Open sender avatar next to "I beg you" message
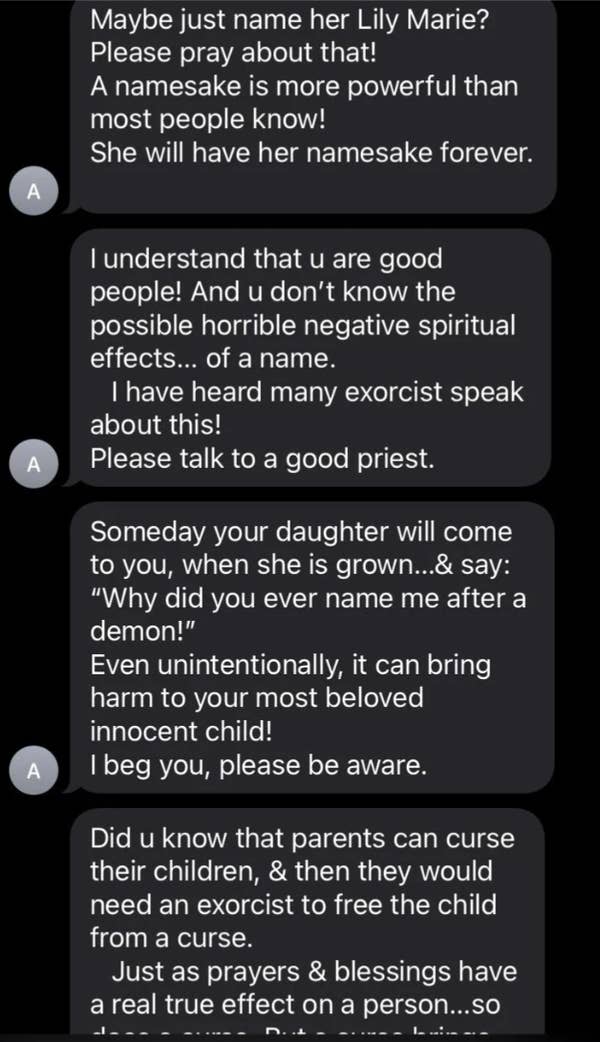The width and height of the screenshot is (600, 1042). coord(32,769)
